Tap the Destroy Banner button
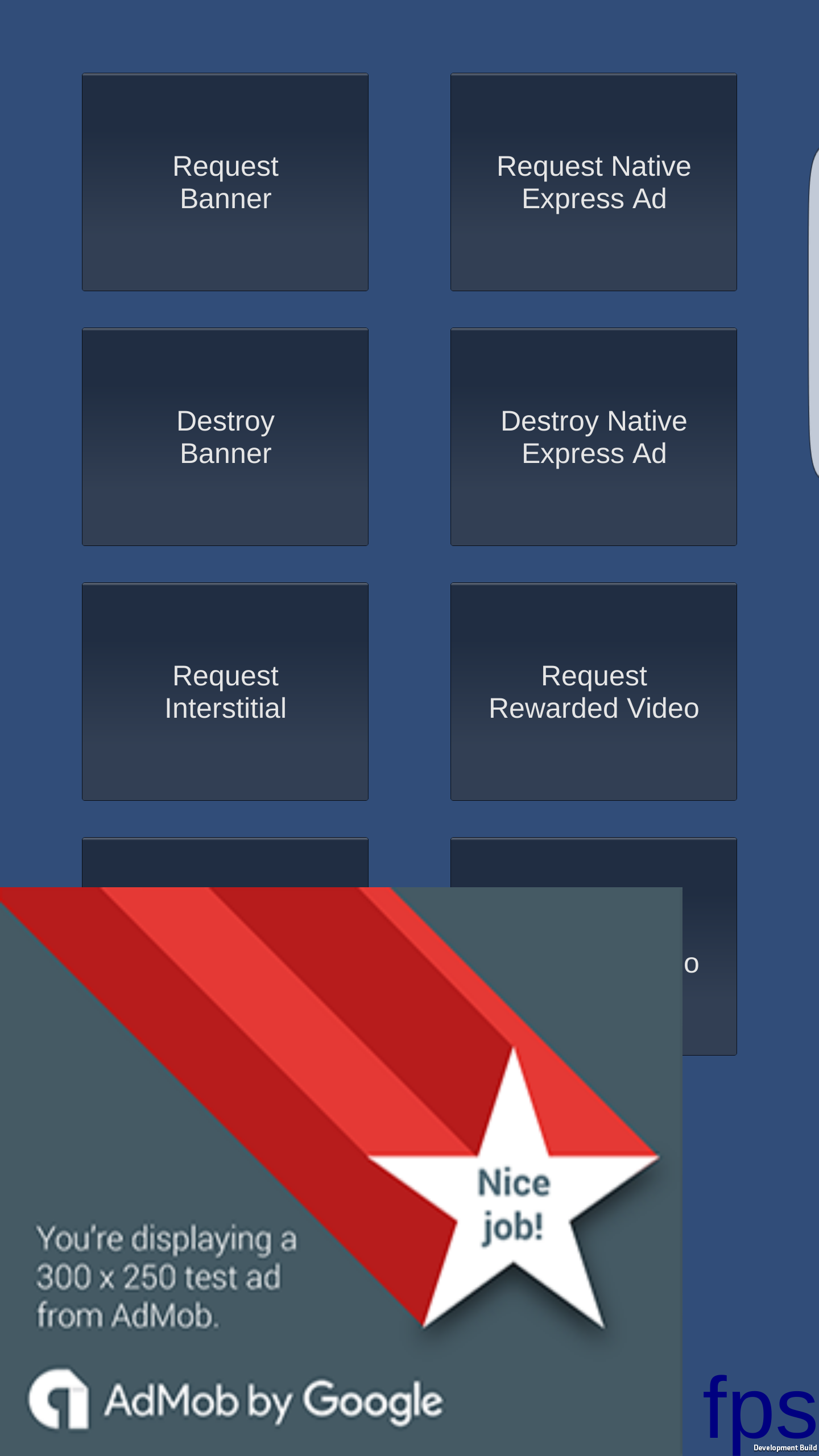Image resolution: width=819 pixels, height=1456 pixels. coord(225,437)
